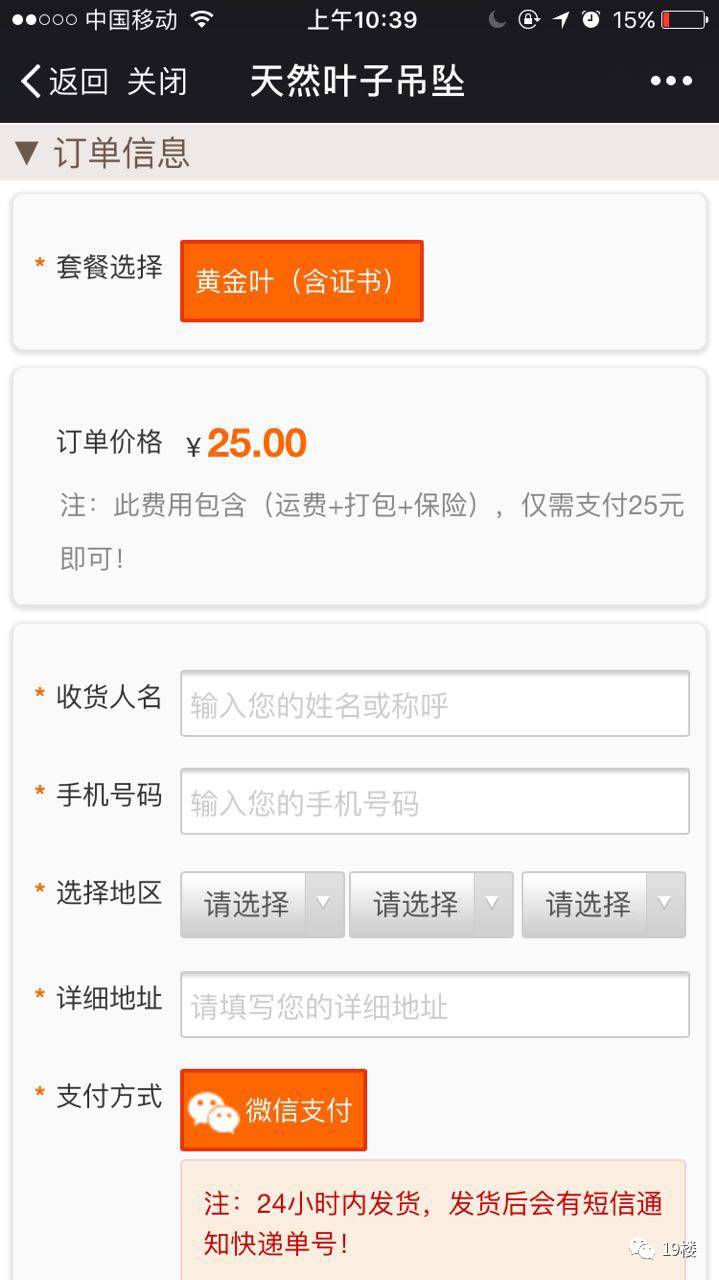Tap 关闭 to close the page
This screenshot has height=1280, width=719.
coord(157,82)
